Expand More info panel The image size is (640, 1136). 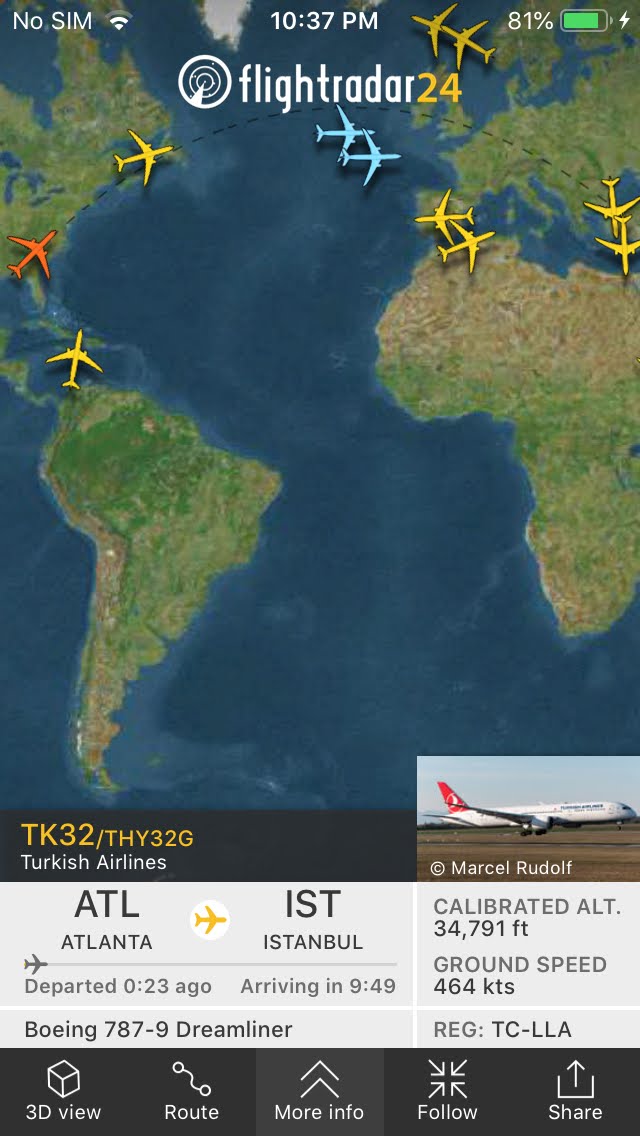(x=319, y=1091)
